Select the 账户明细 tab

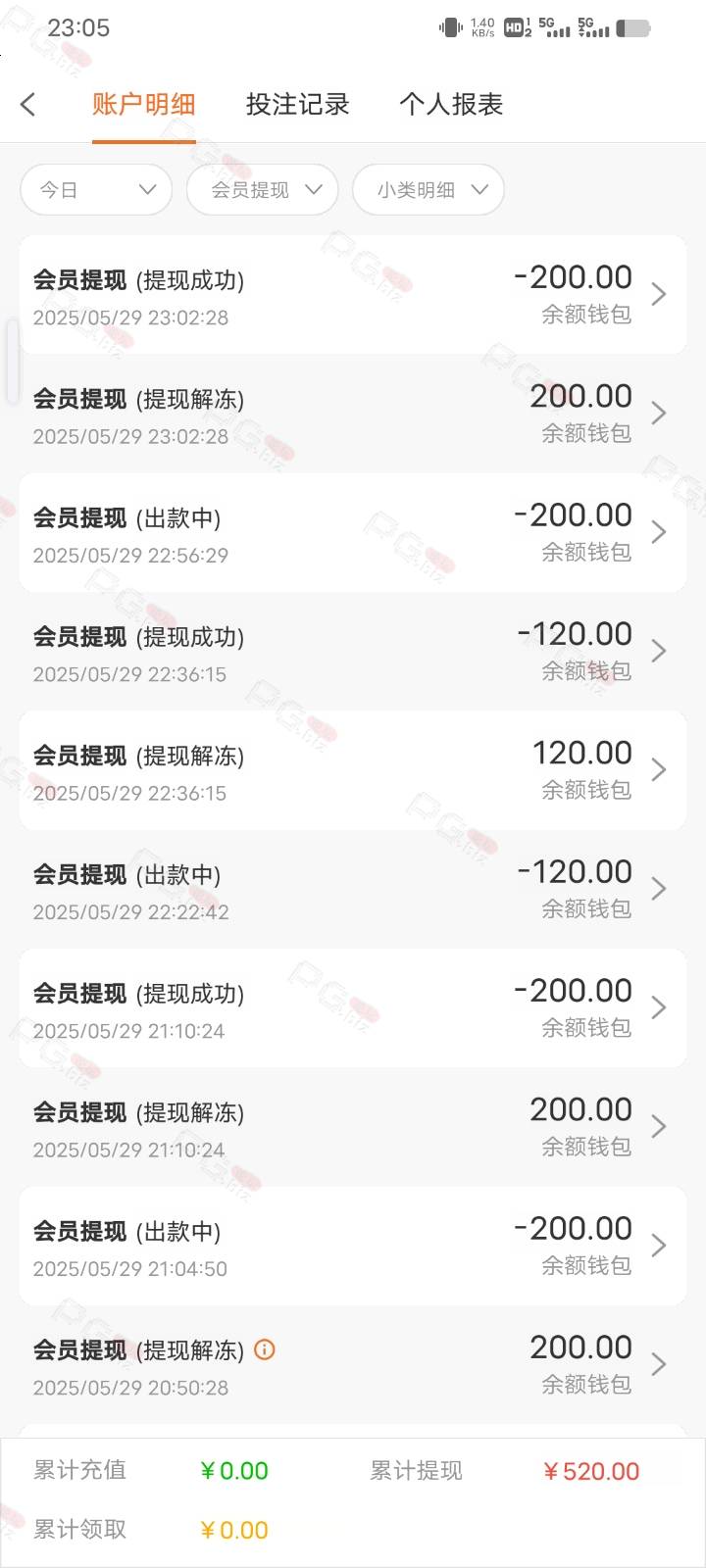coord(144,104)
